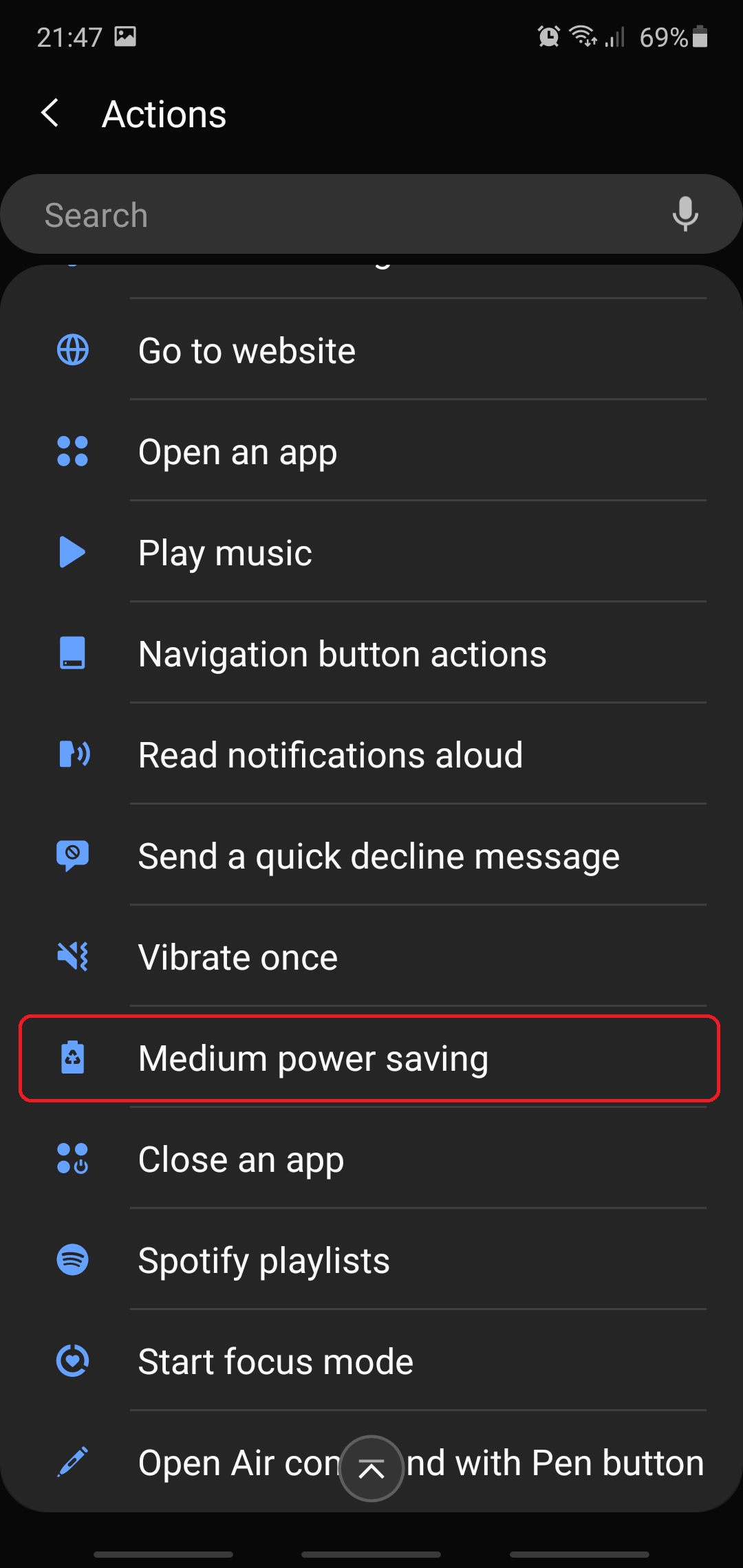The height and width of the screenshot is (1568, 743).
Task: Choose the Vibrate once action
Action: [371, 957]
